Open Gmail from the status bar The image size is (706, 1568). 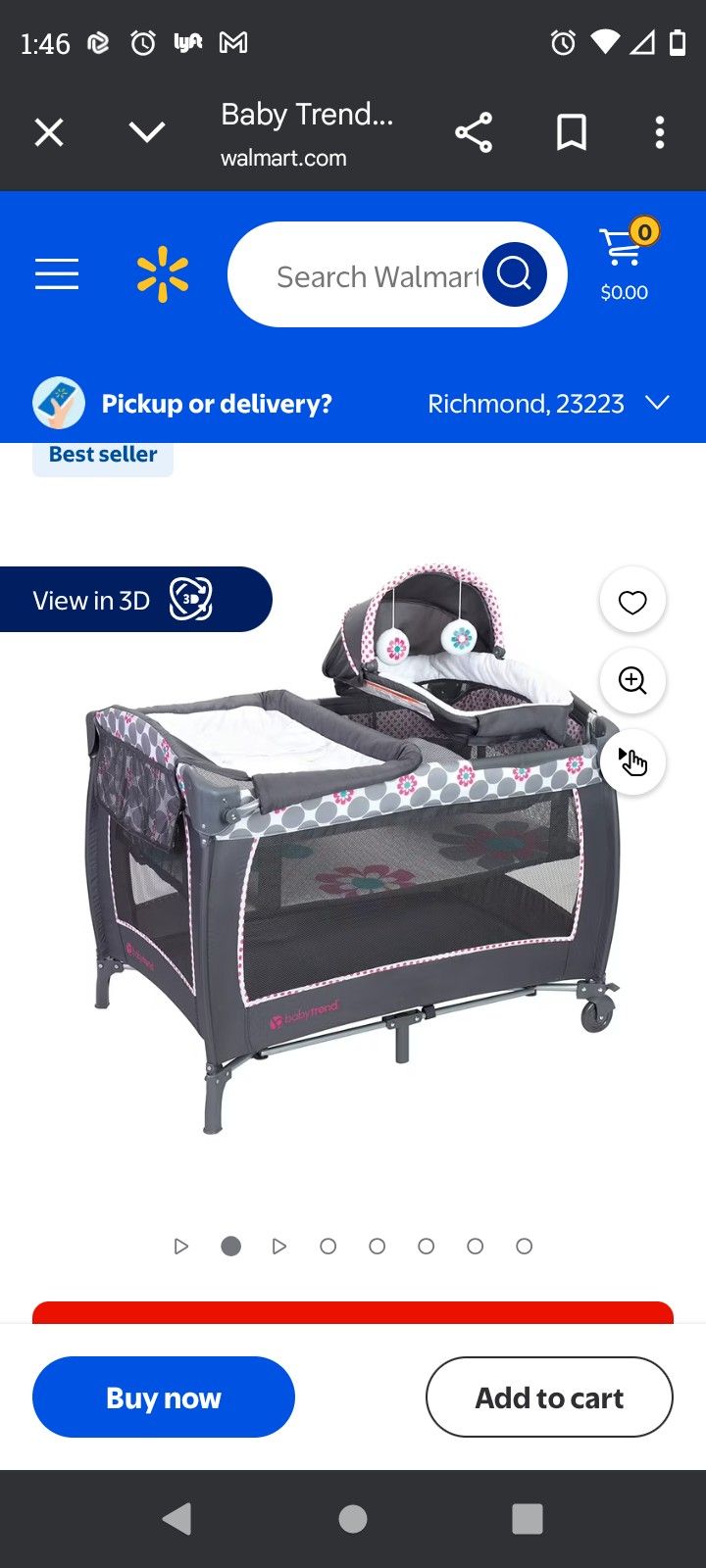(x=232, y=43)
